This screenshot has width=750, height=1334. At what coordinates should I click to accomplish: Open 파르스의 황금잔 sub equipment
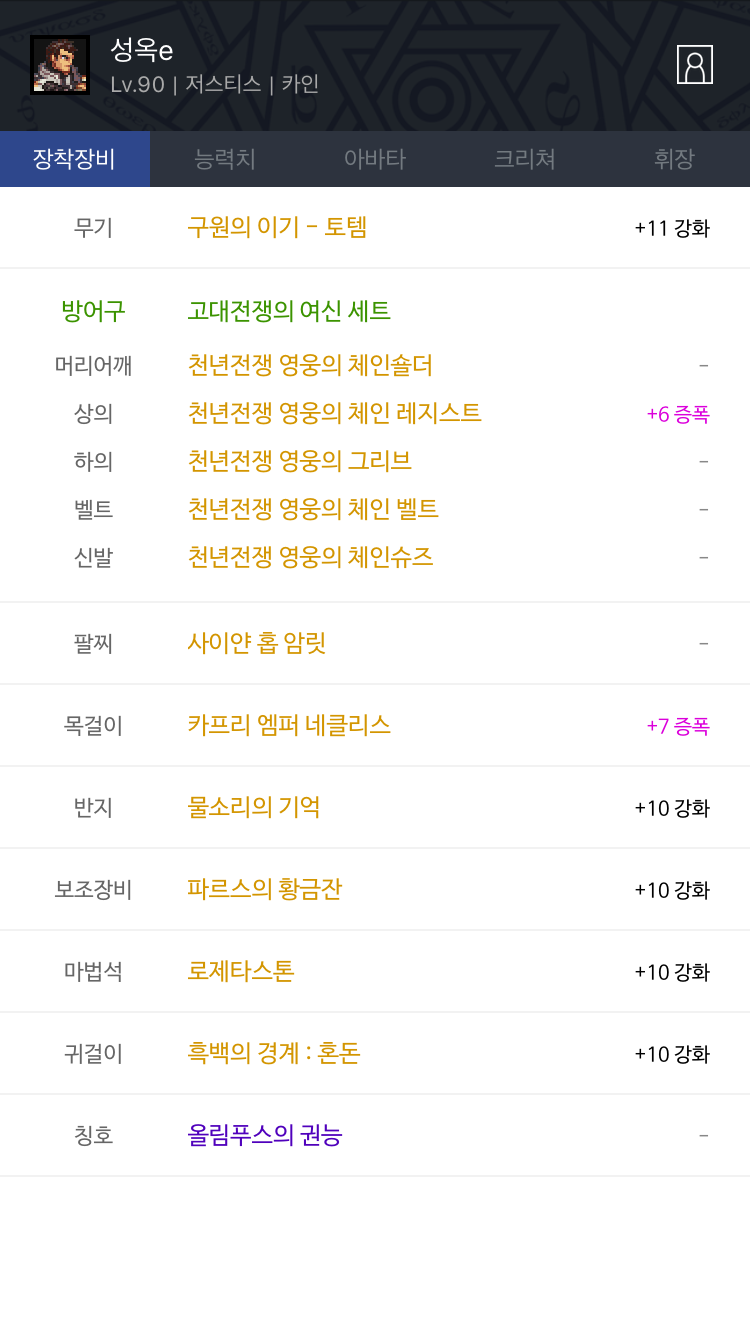click(x=264, y=889)
